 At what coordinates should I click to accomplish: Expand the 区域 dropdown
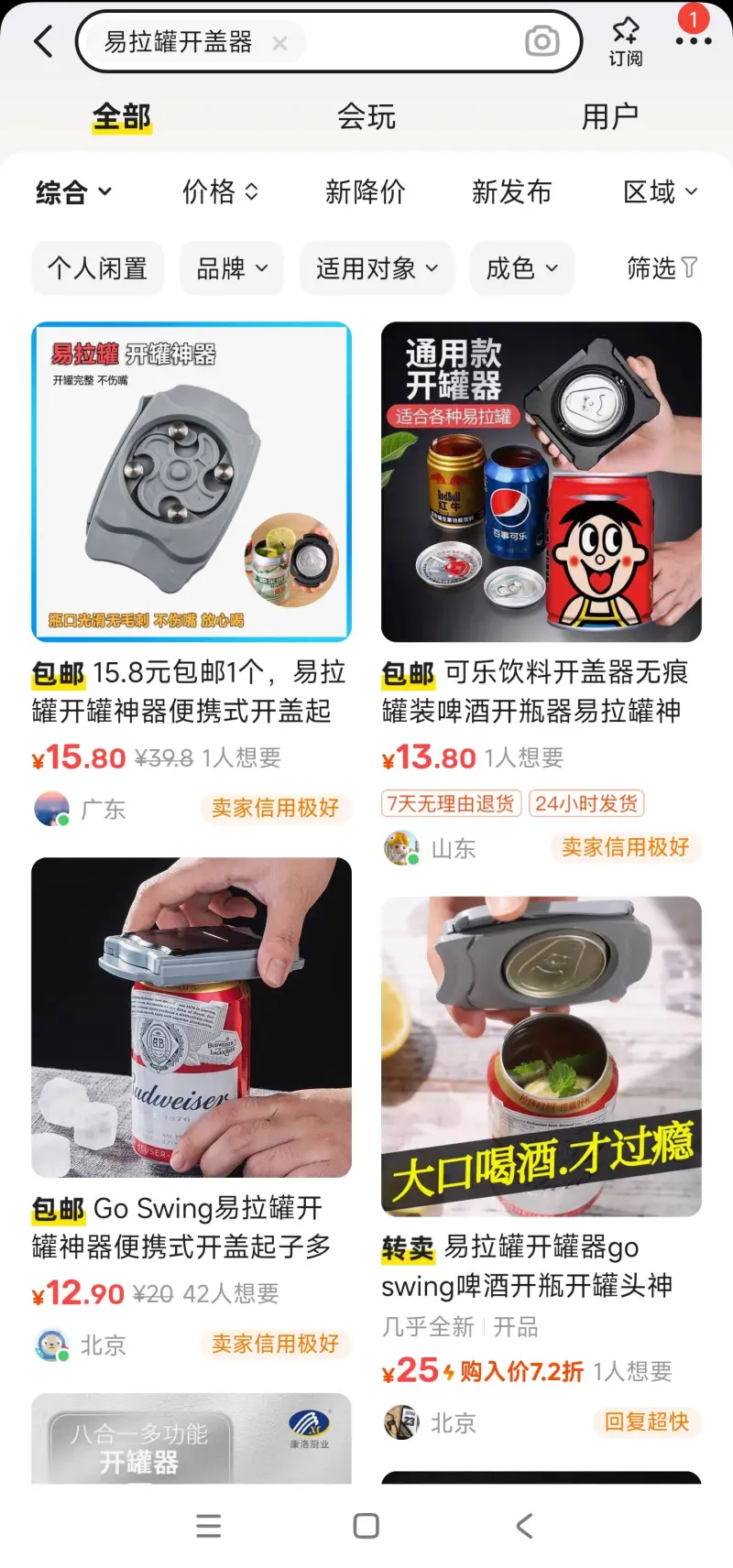(x=660, y=192)
